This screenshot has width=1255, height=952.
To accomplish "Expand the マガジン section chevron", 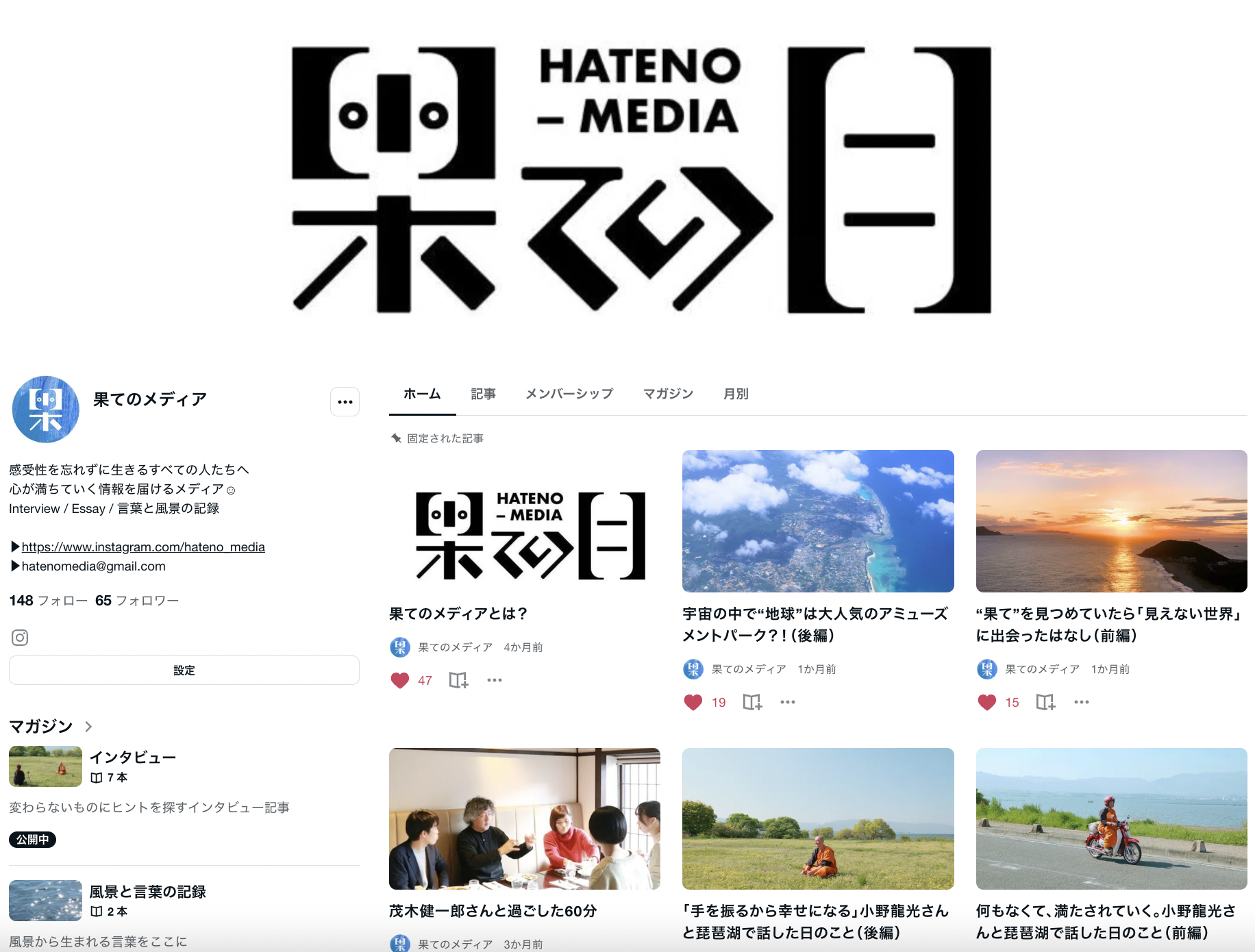I will pos(88,727).
